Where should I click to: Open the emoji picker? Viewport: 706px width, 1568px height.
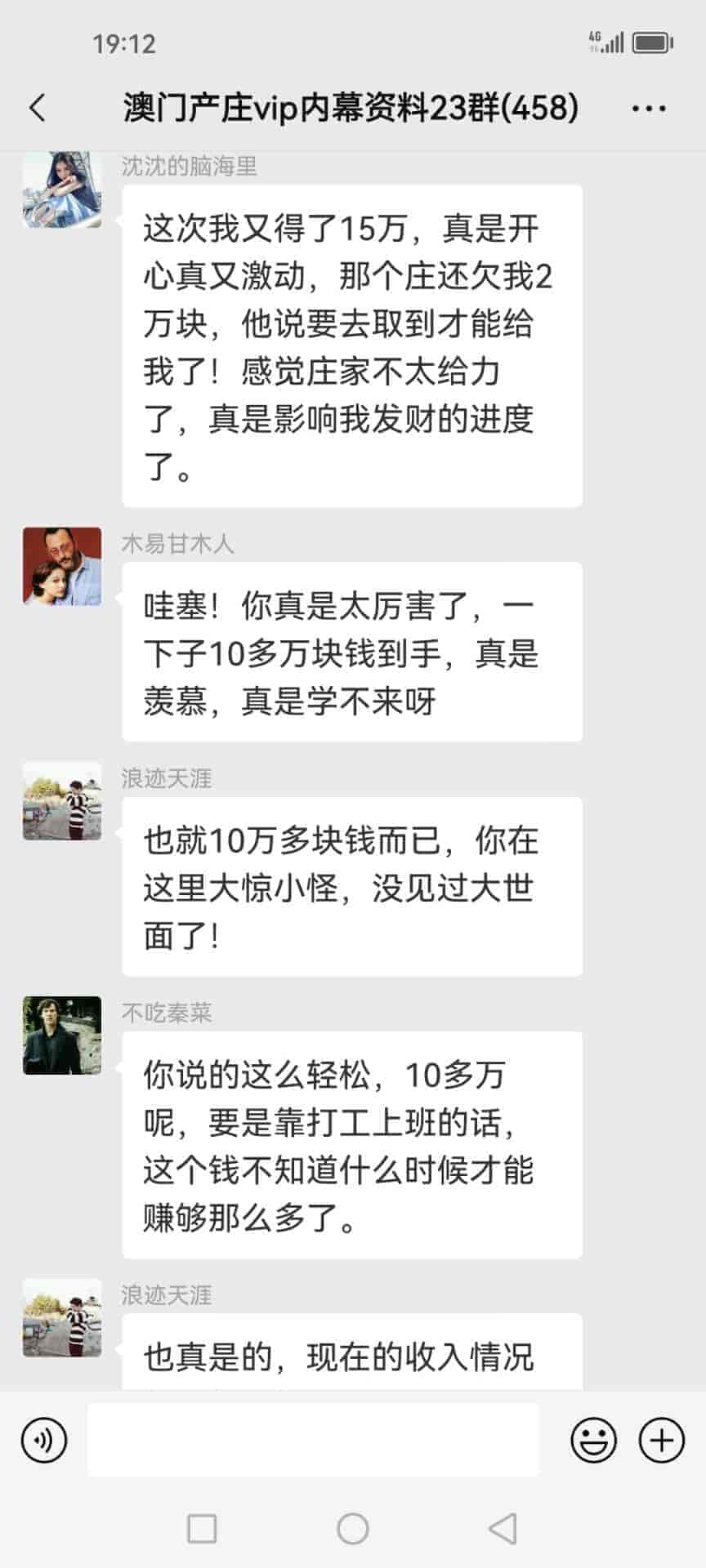(x=593, y=1440)
